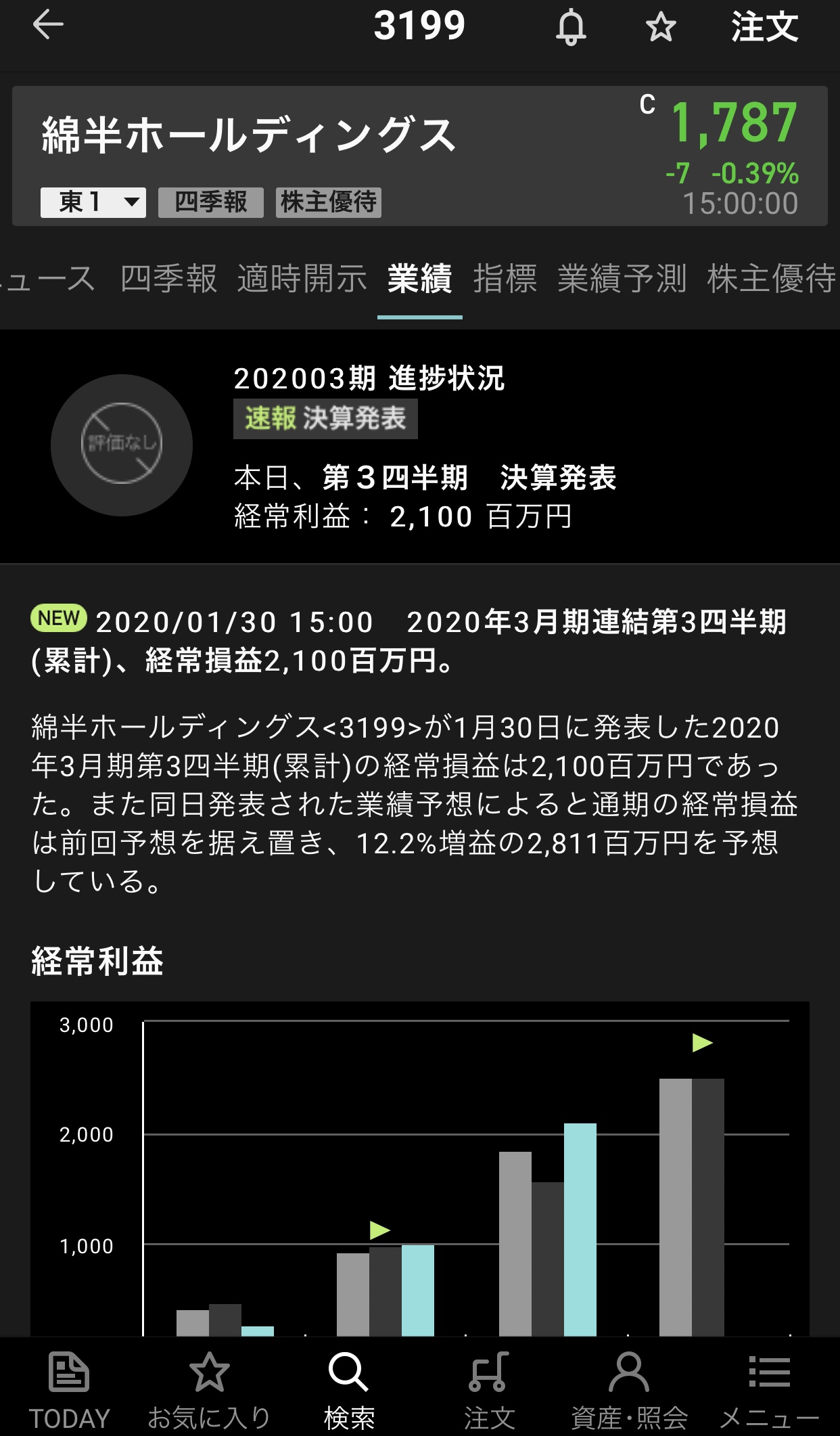Select the 業績 tab
The width and height of the screenshot is (840, 1436).
point(419,279)
